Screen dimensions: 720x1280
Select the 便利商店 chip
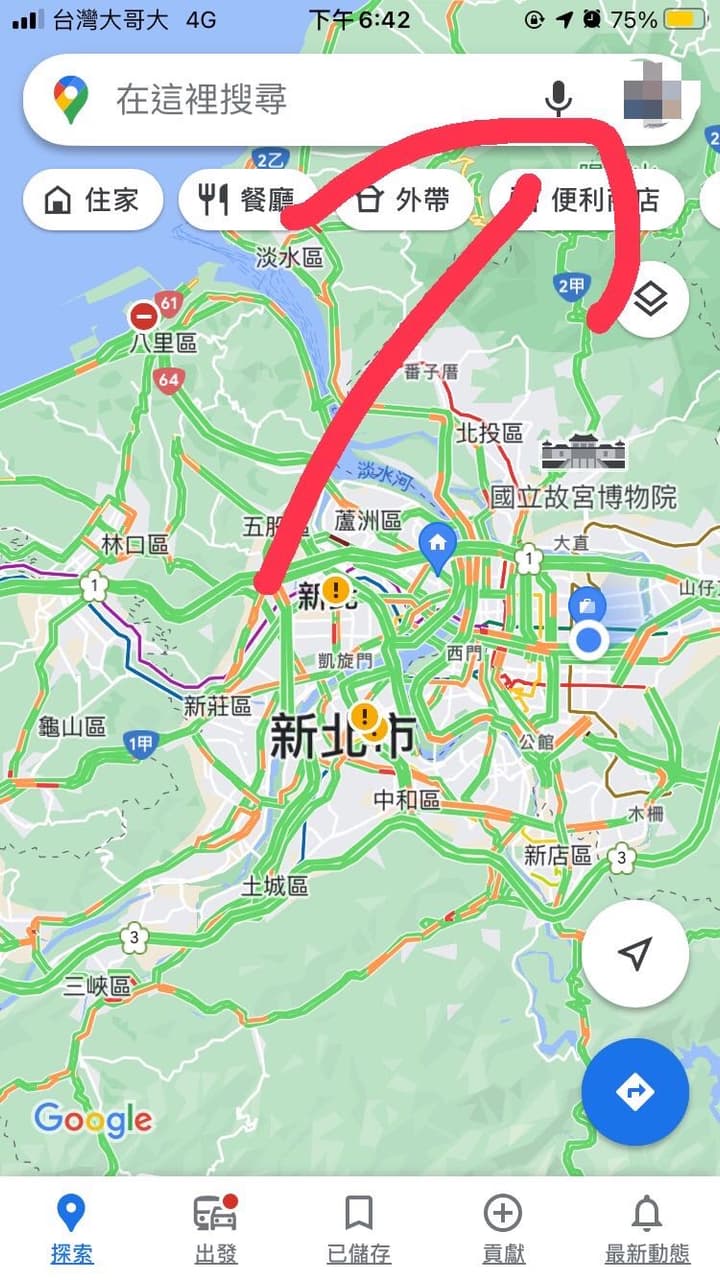587,199
